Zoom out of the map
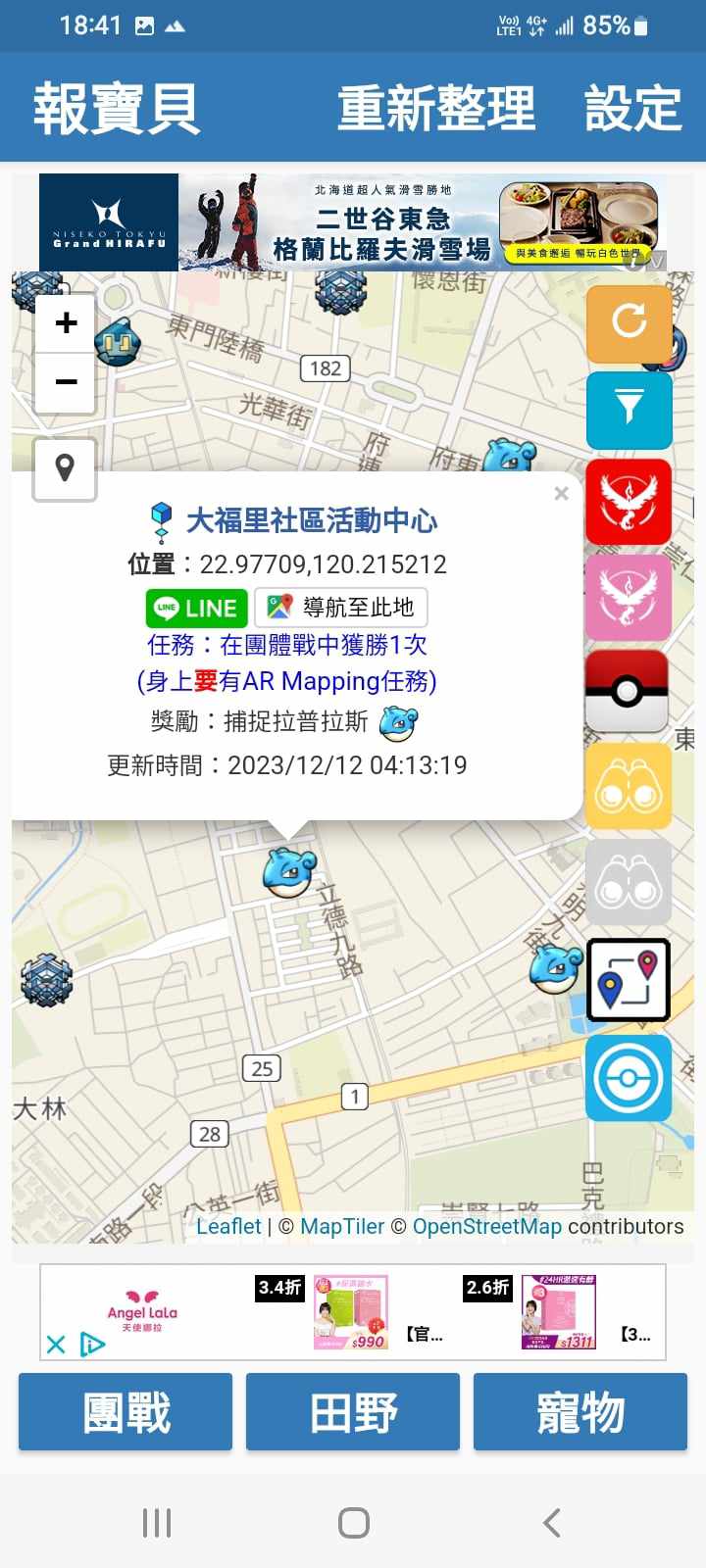706x1568 pixels. pos(66,382)
